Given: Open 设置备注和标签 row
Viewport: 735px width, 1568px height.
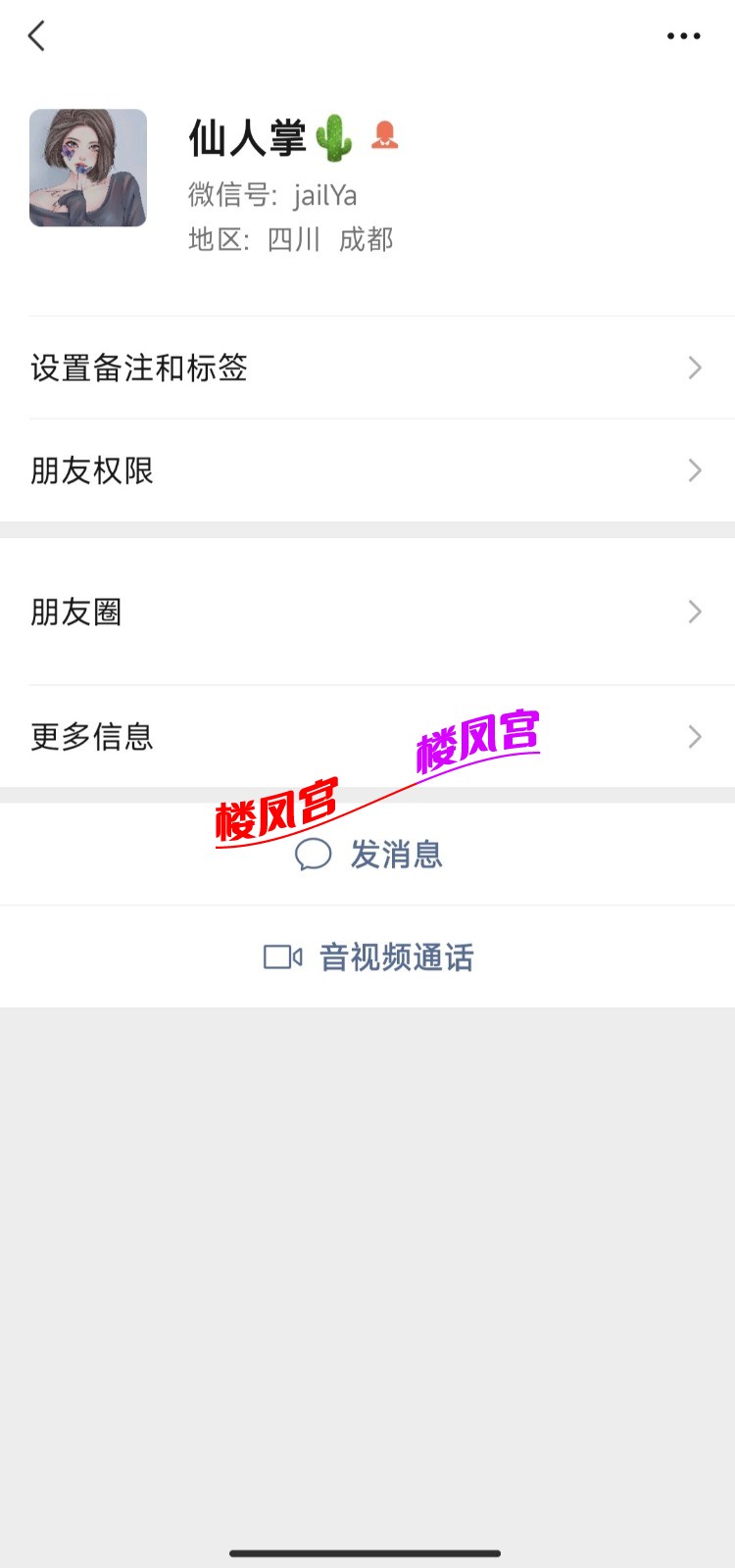Looking at the screenshot, I should (367, 368).
